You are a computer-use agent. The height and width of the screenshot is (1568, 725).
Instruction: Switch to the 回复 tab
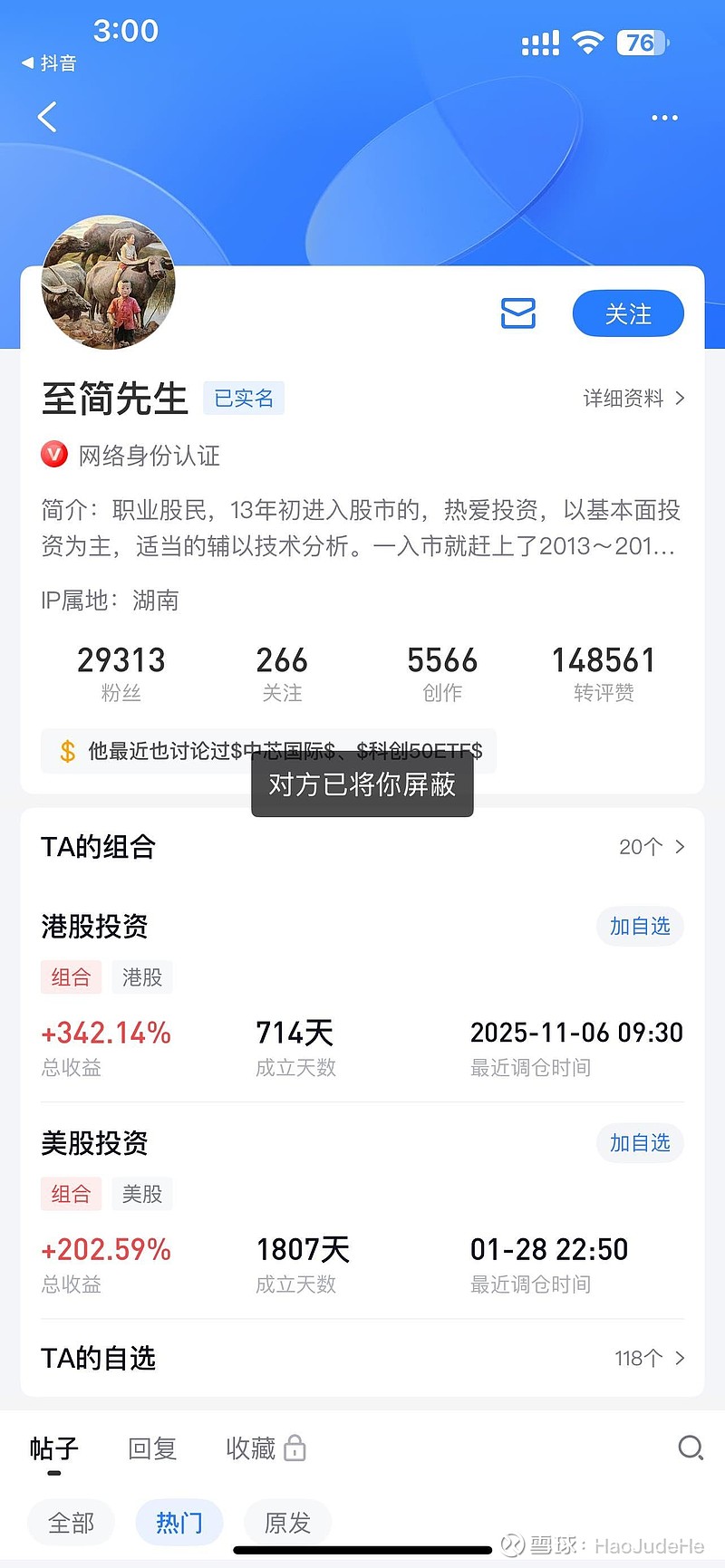pyautogui.click(x=152, y=1447)
